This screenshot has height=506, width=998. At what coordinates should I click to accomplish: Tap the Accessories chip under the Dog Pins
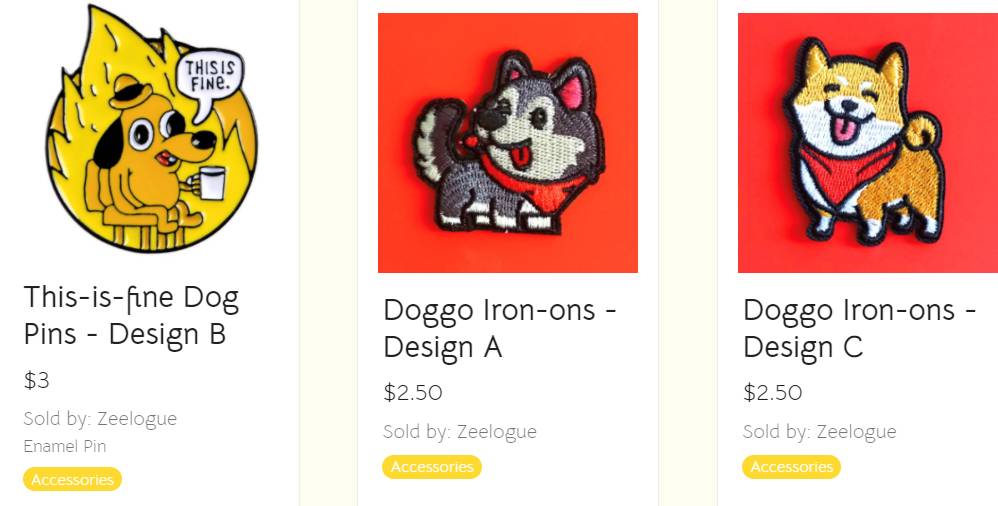point(72,479)
